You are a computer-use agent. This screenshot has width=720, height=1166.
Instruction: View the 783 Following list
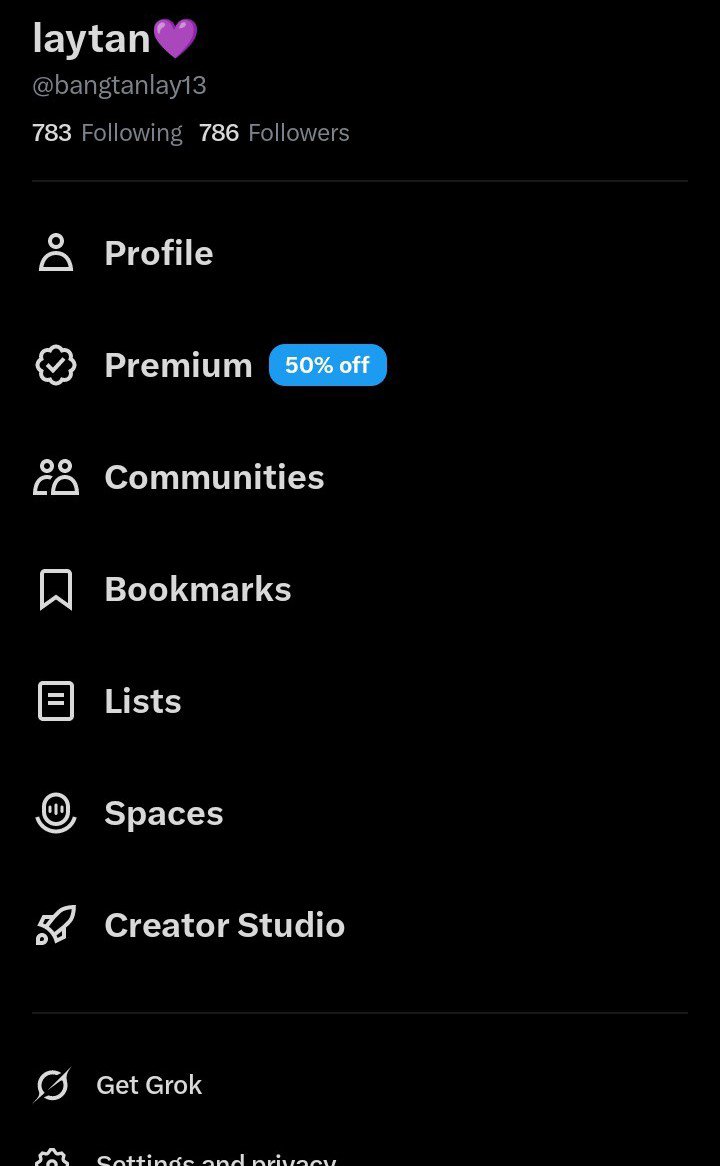[x=107, y=133]
